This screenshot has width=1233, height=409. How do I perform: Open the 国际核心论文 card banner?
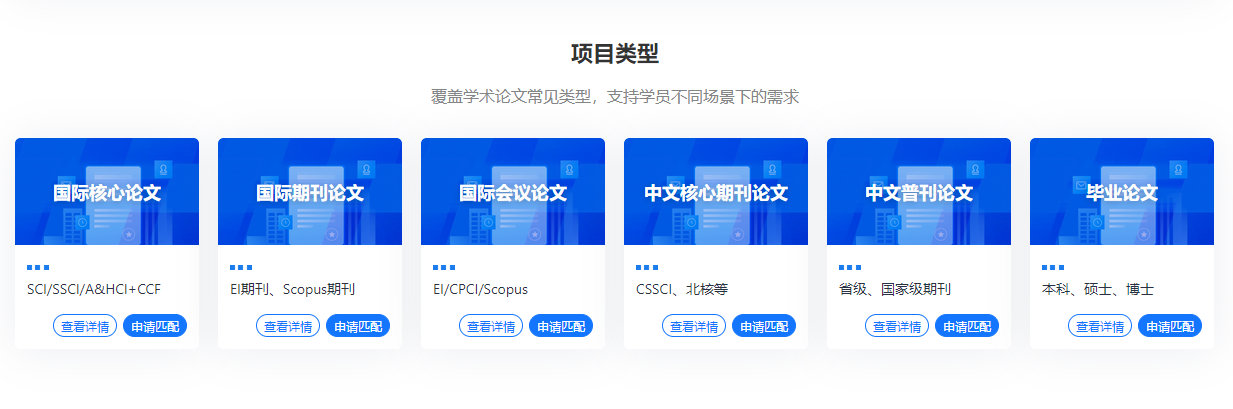coord(107,192)
